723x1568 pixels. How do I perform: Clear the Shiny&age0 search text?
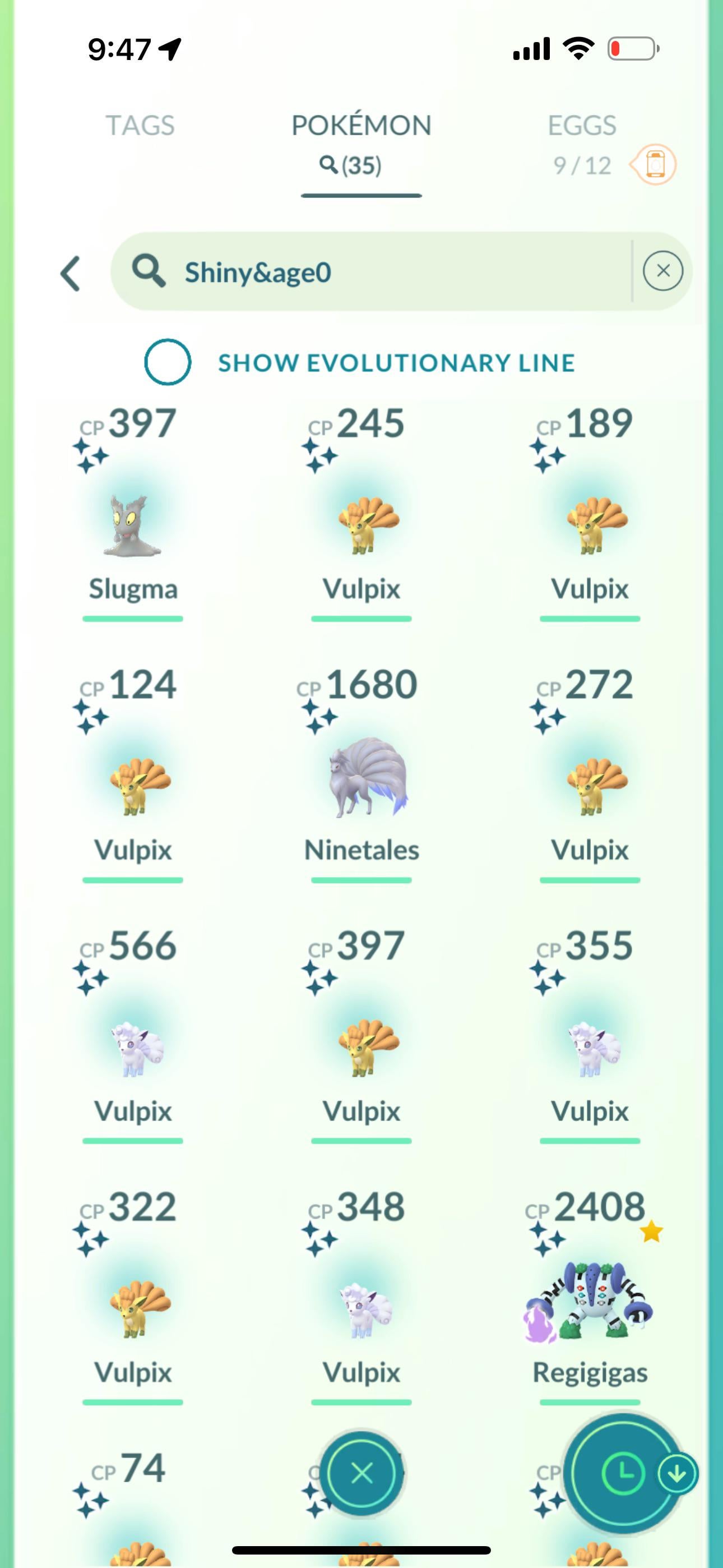tap(662, 271)
